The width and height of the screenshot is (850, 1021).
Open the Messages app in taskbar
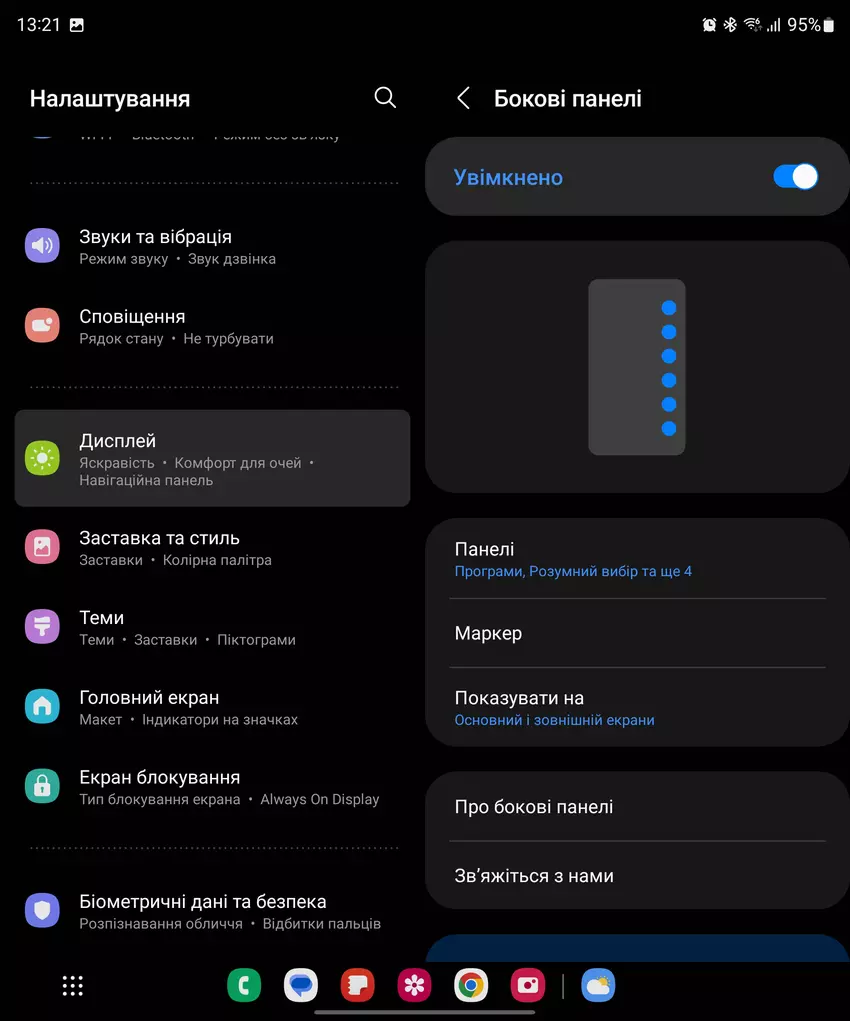pos(301,986)
